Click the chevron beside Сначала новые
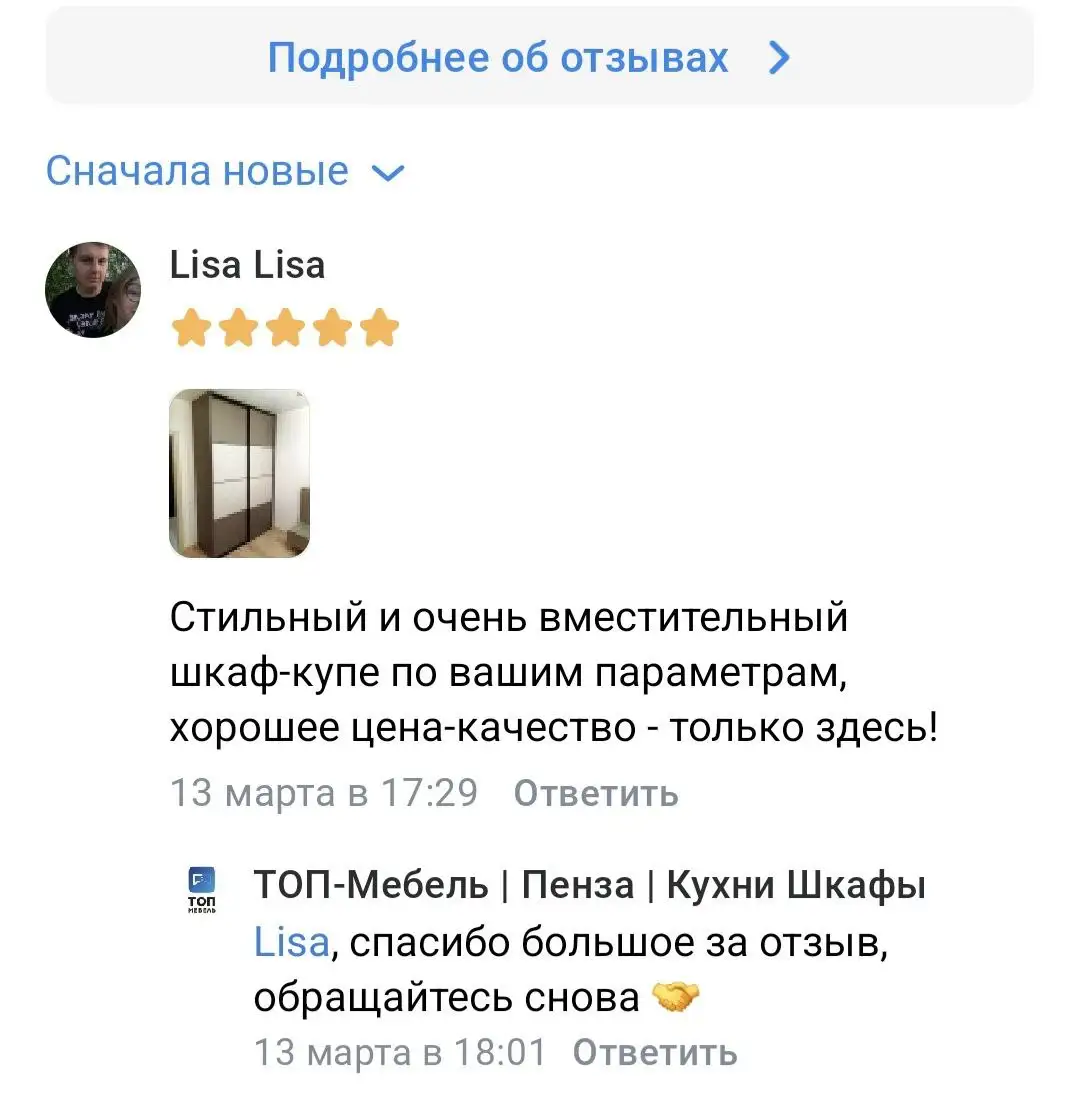The height and width of the screenshot is (1106, 1080). point(389,172)
